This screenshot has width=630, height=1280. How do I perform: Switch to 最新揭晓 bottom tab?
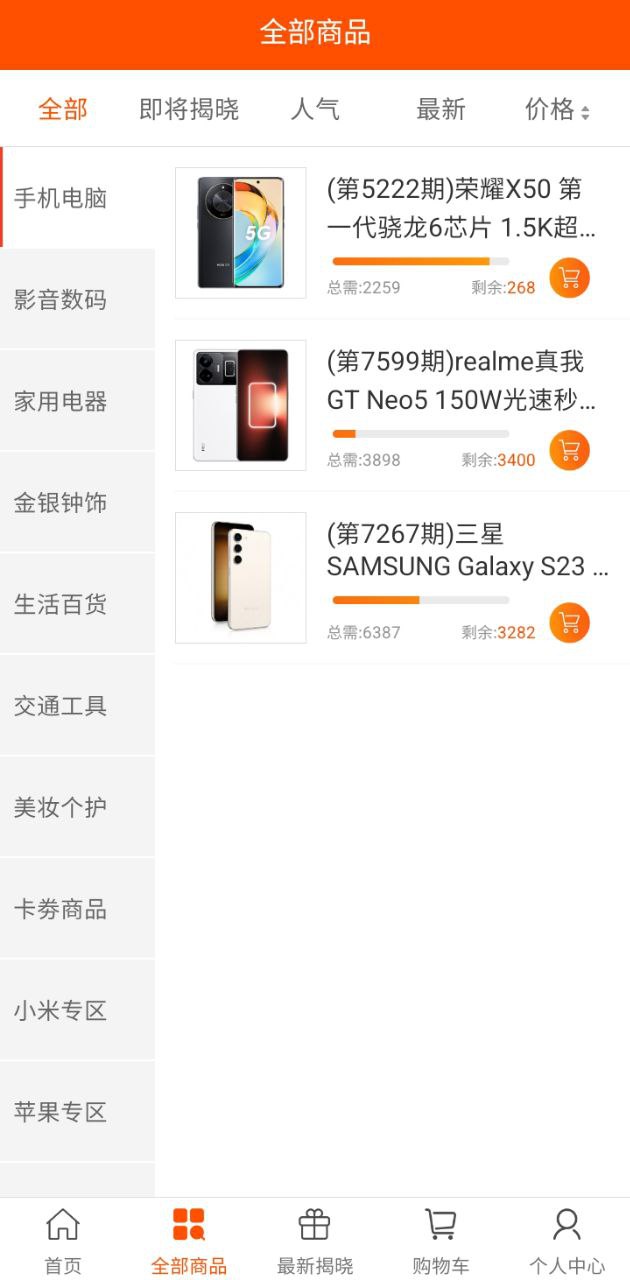tap(315, 1240)
